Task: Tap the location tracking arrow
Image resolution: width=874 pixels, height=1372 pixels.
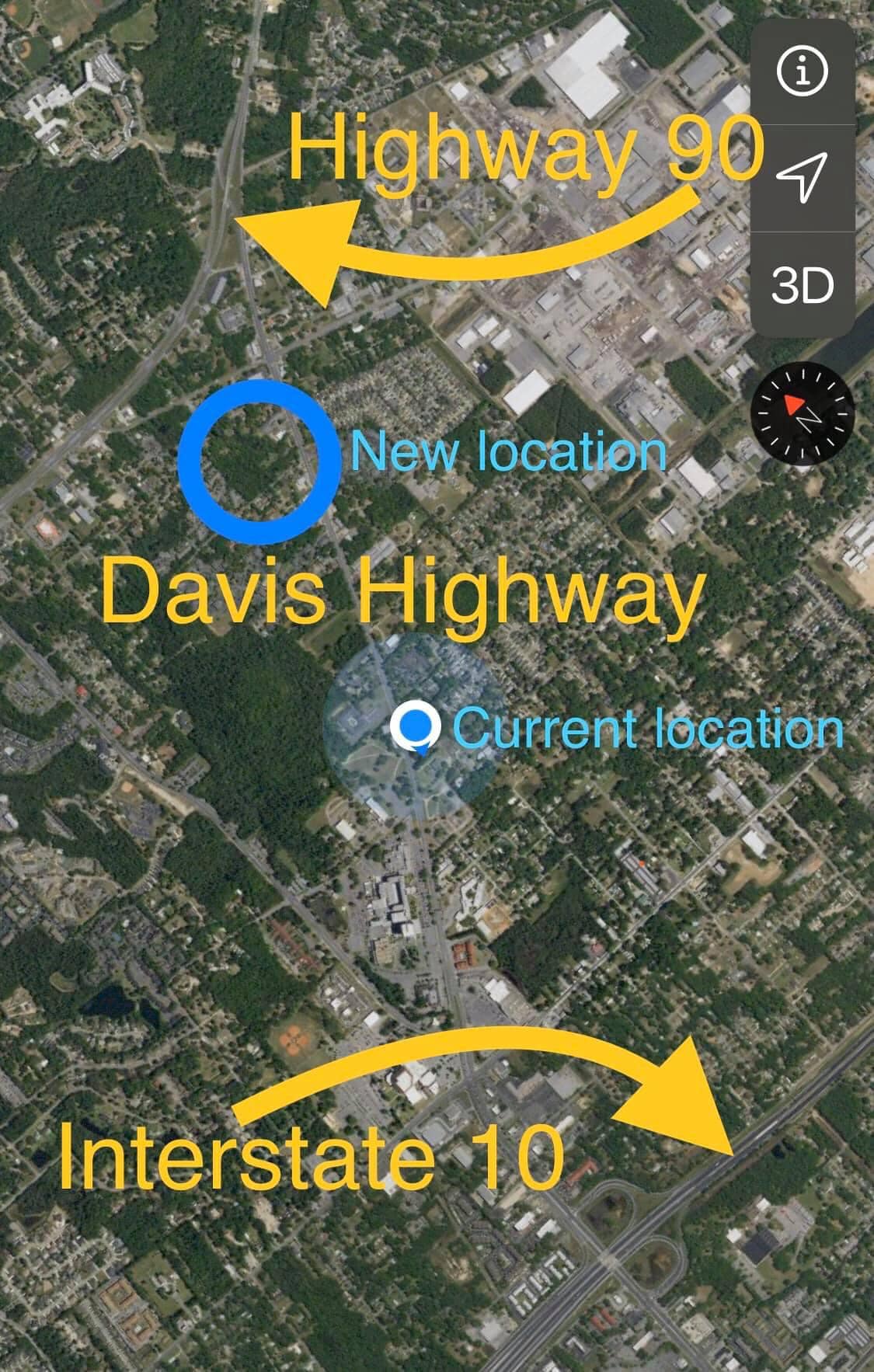Action: click(x=803, y=178)
